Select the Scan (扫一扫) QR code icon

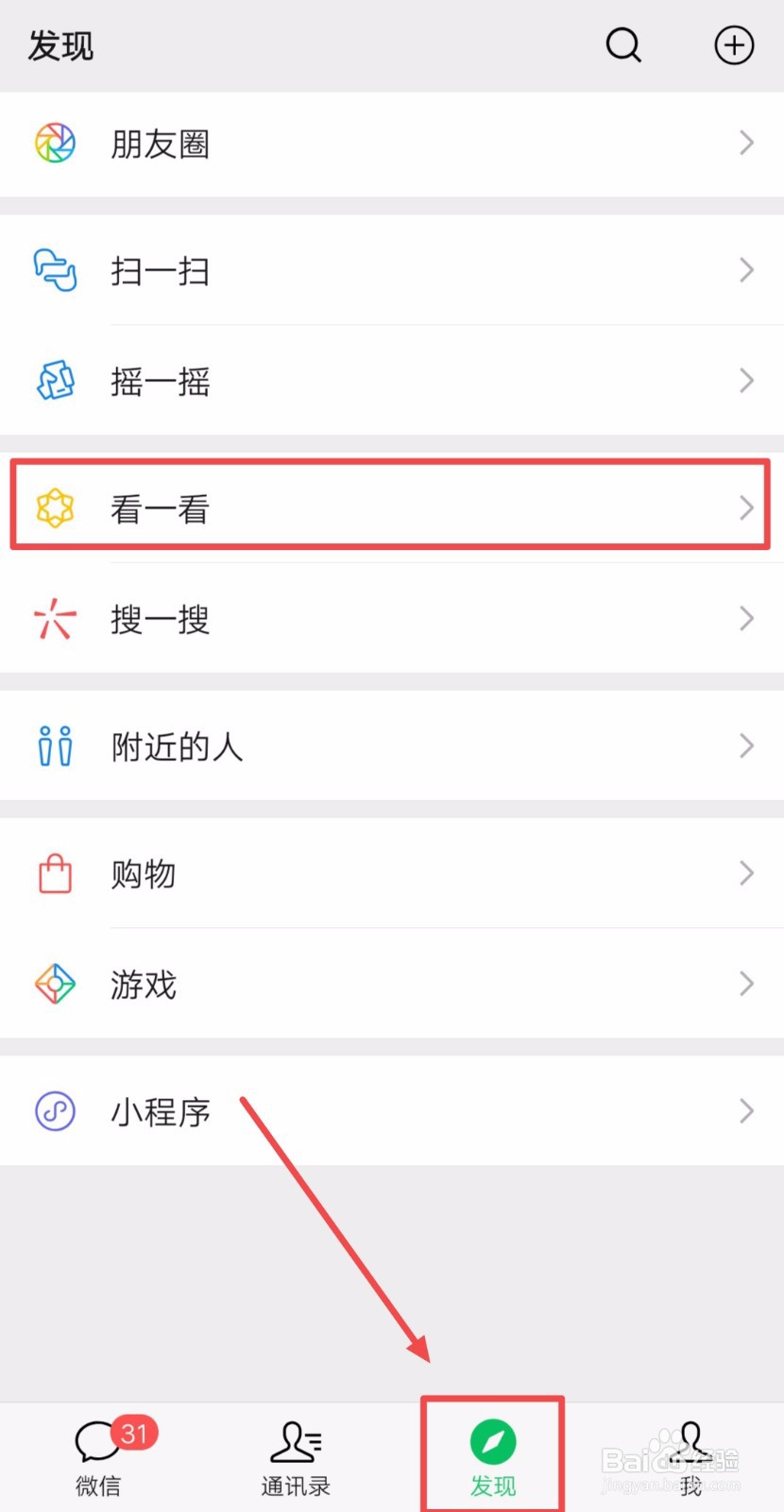tap(54, 271)
